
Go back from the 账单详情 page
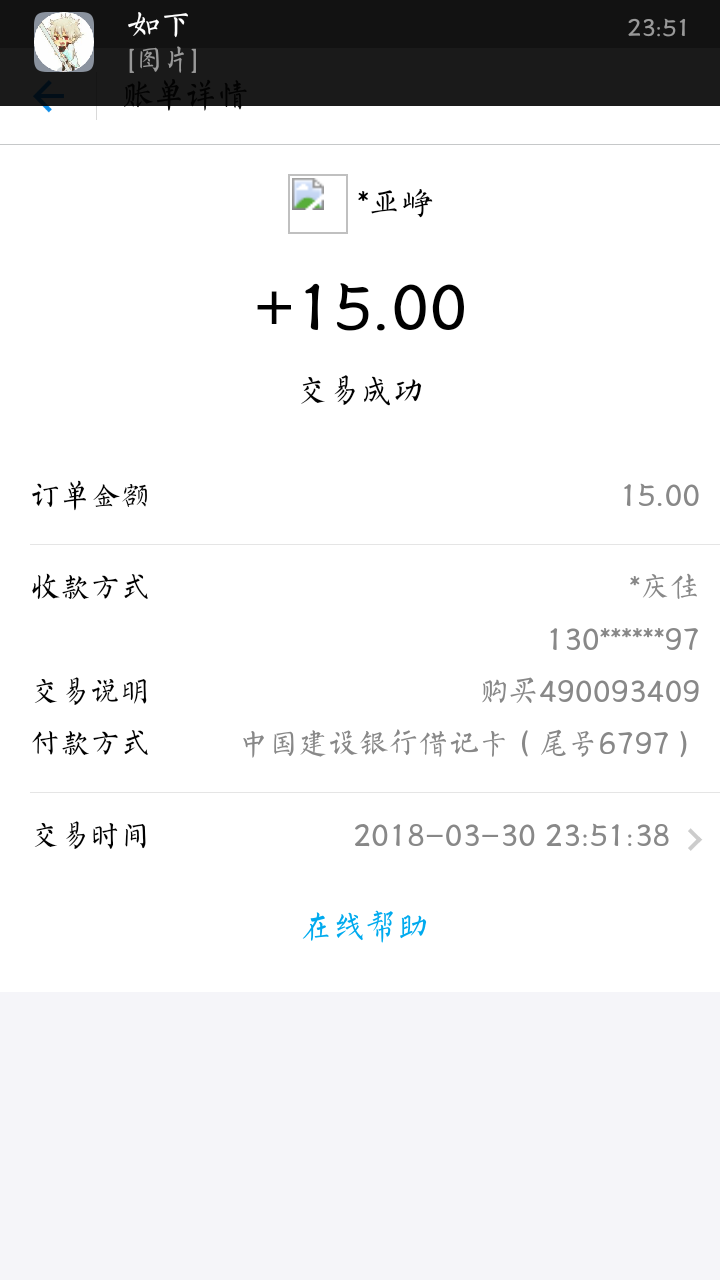(48, 97)
